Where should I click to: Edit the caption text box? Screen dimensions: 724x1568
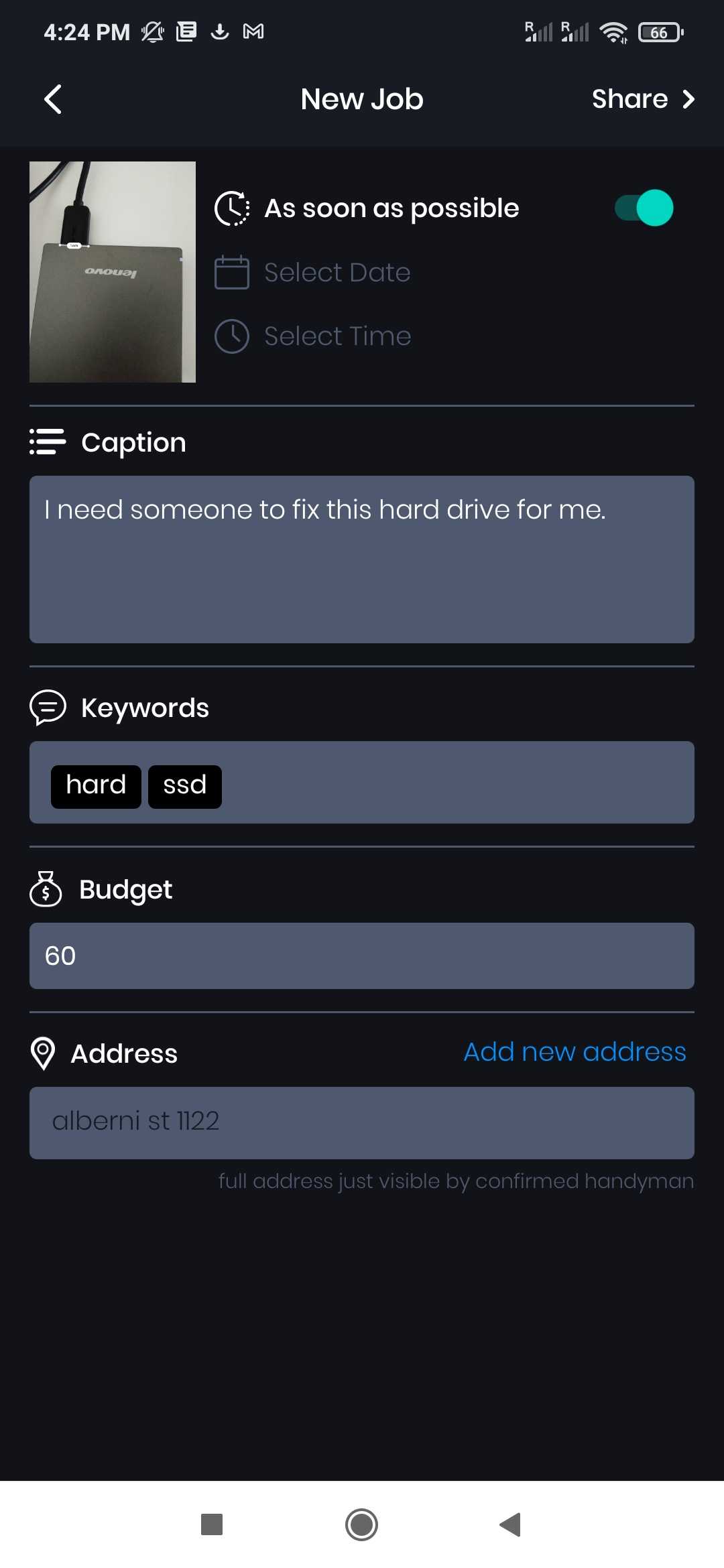(x=362, y=560)
